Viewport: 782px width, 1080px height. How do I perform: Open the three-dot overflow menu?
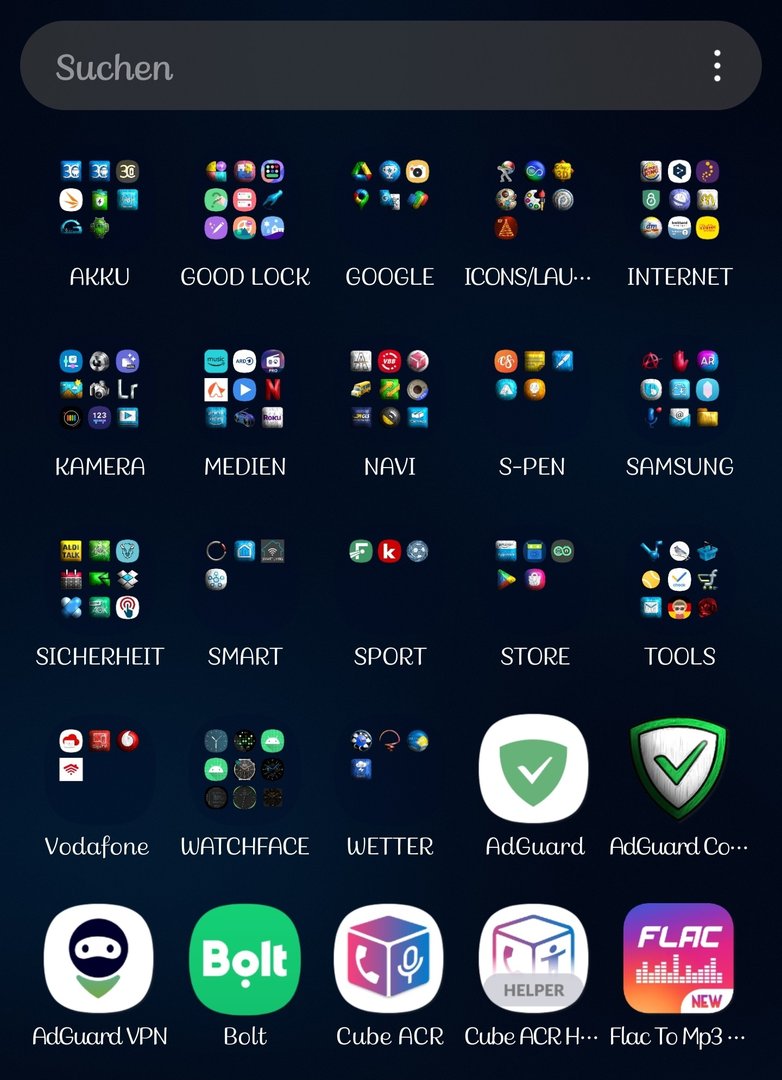coord(717,67)
